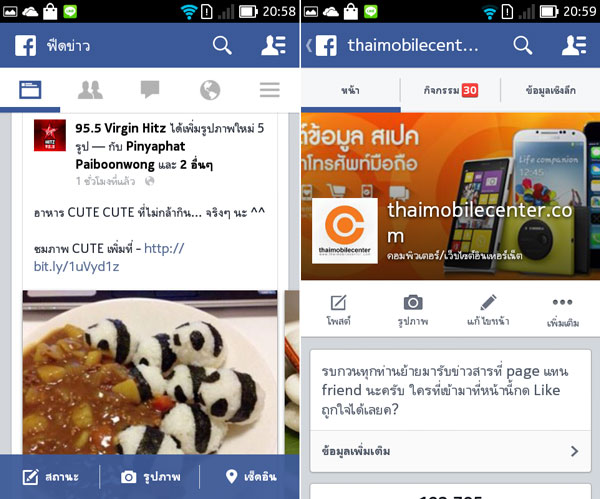Open the ข้อมูลเพิ่มเติม row
Image resolution: width=600 pixels, height=499 pixels.
[450, 451]
